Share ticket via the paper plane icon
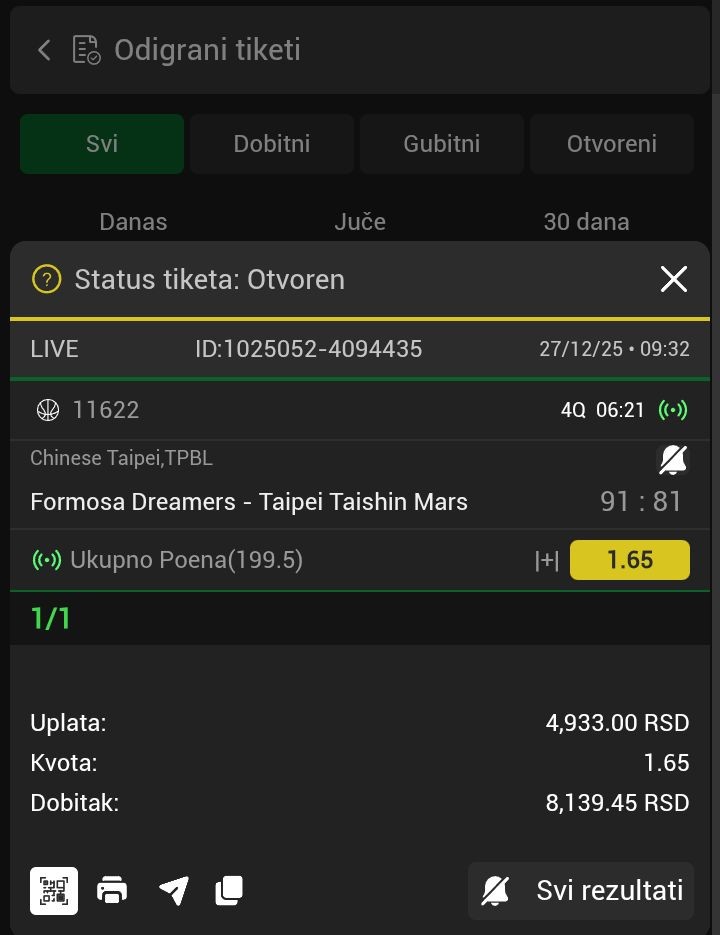This screenshot has height=935, width=720. click(173, 890)
